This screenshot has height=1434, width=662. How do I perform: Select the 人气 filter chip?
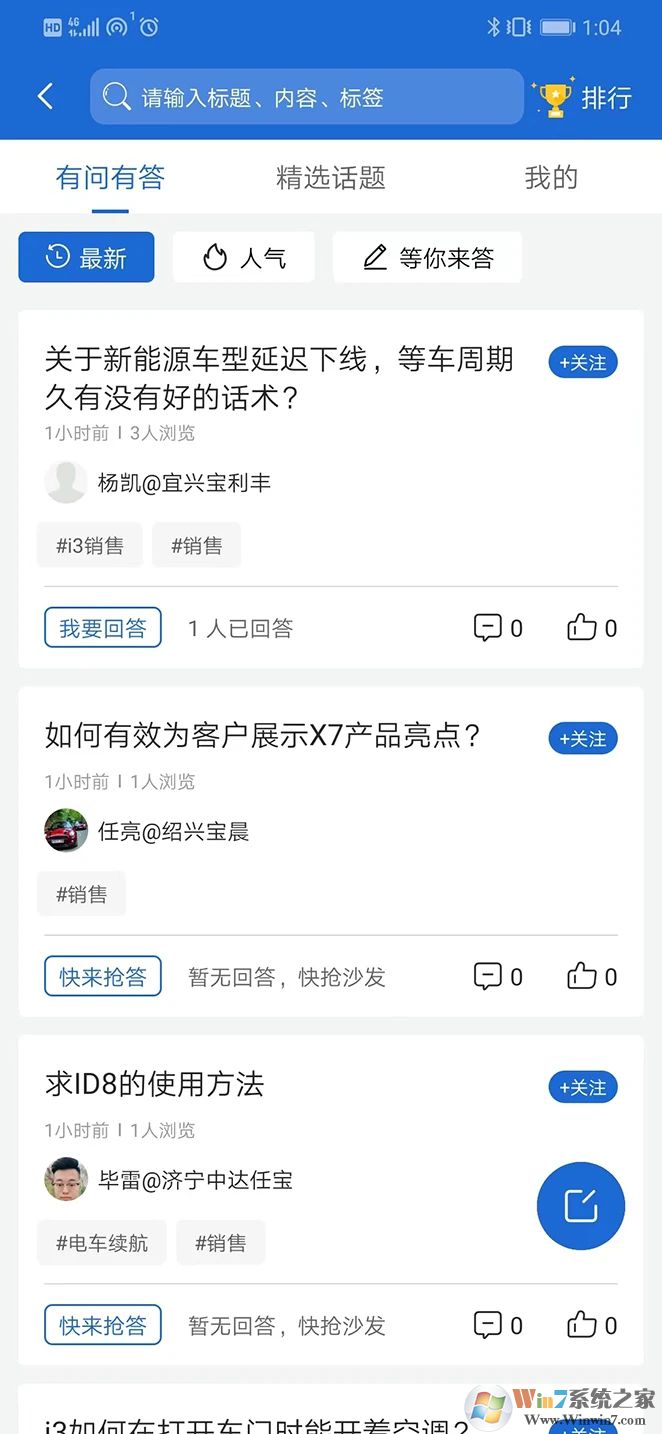(244, 258)
